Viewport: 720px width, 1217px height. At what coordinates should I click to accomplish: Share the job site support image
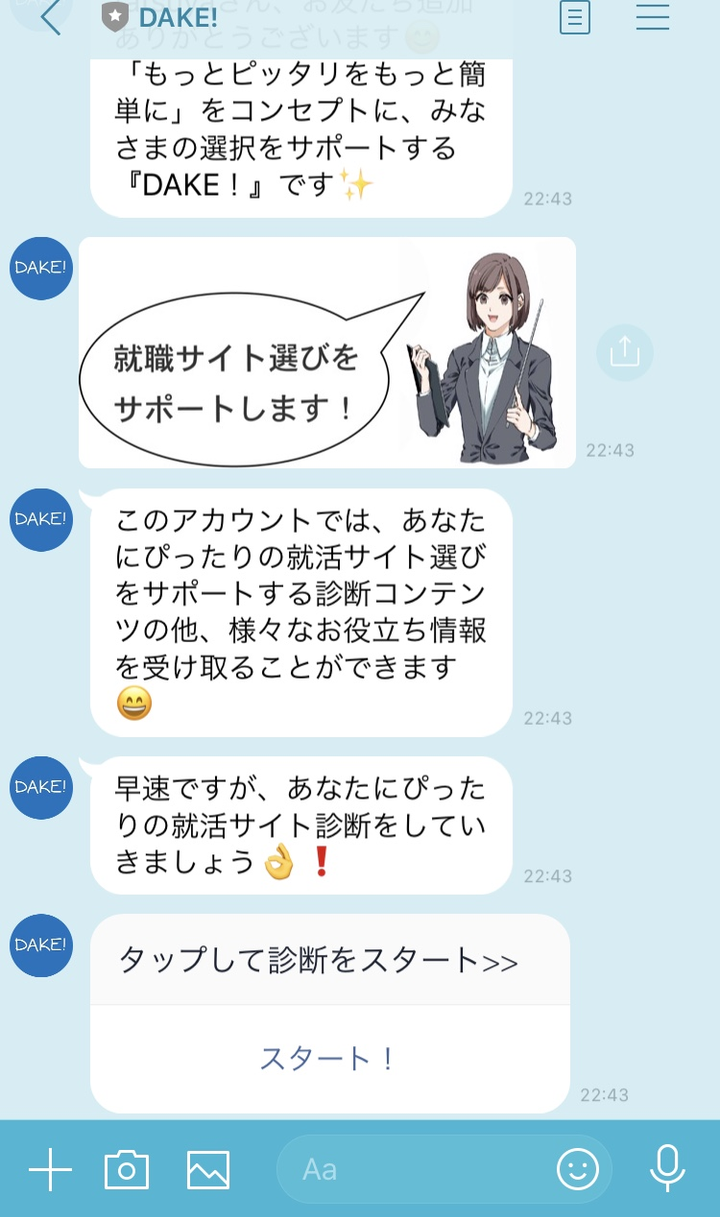pyautogui.click(x=624, y=351)
